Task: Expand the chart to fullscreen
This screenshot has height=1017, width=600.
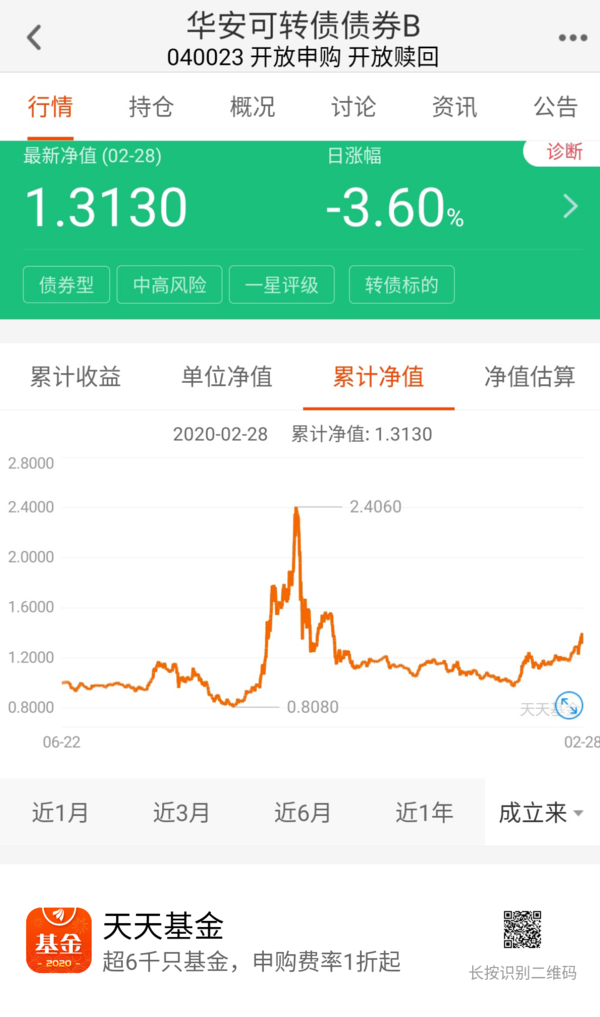Action: (569, 706)
